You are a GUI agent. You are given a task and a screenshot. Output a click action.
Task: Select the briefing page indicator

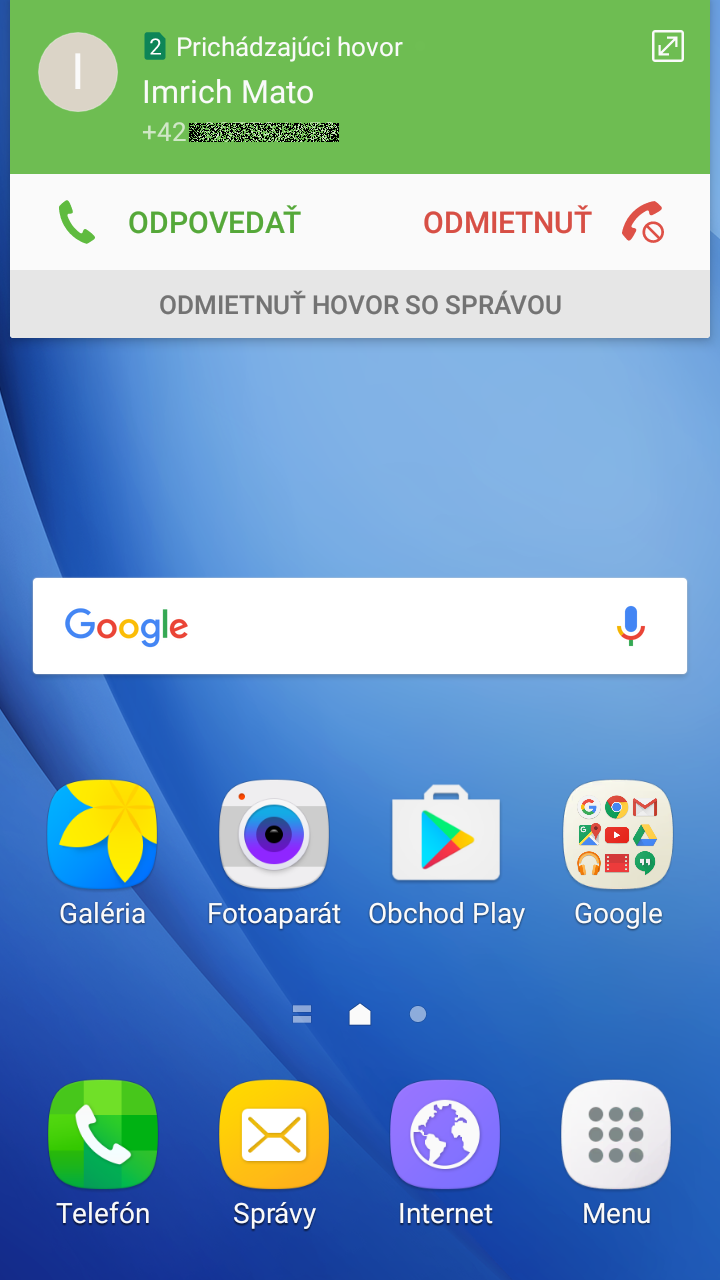coord(302,1014)
